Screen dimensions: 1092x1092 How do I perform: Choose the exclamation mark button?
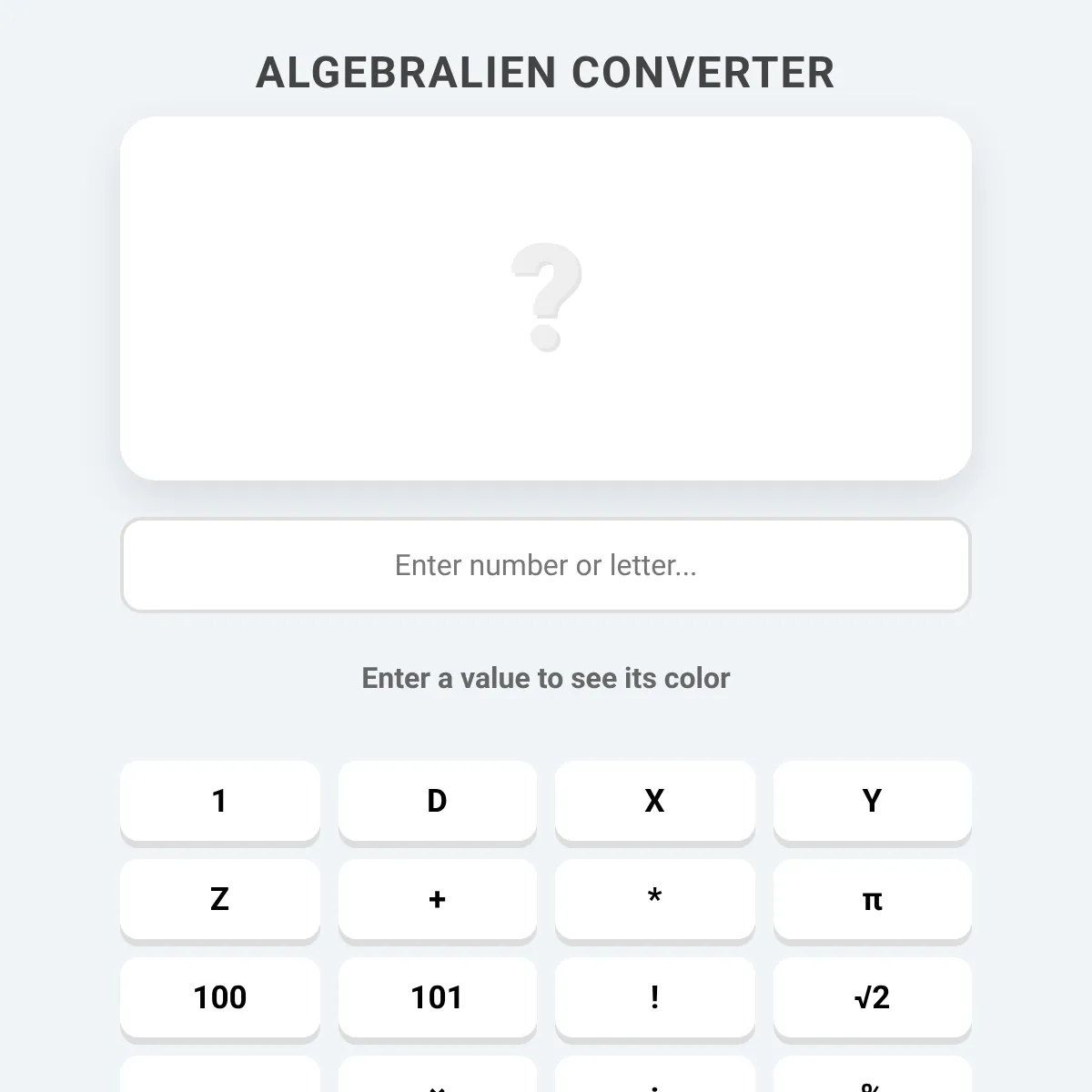click(x=654, y=997)
